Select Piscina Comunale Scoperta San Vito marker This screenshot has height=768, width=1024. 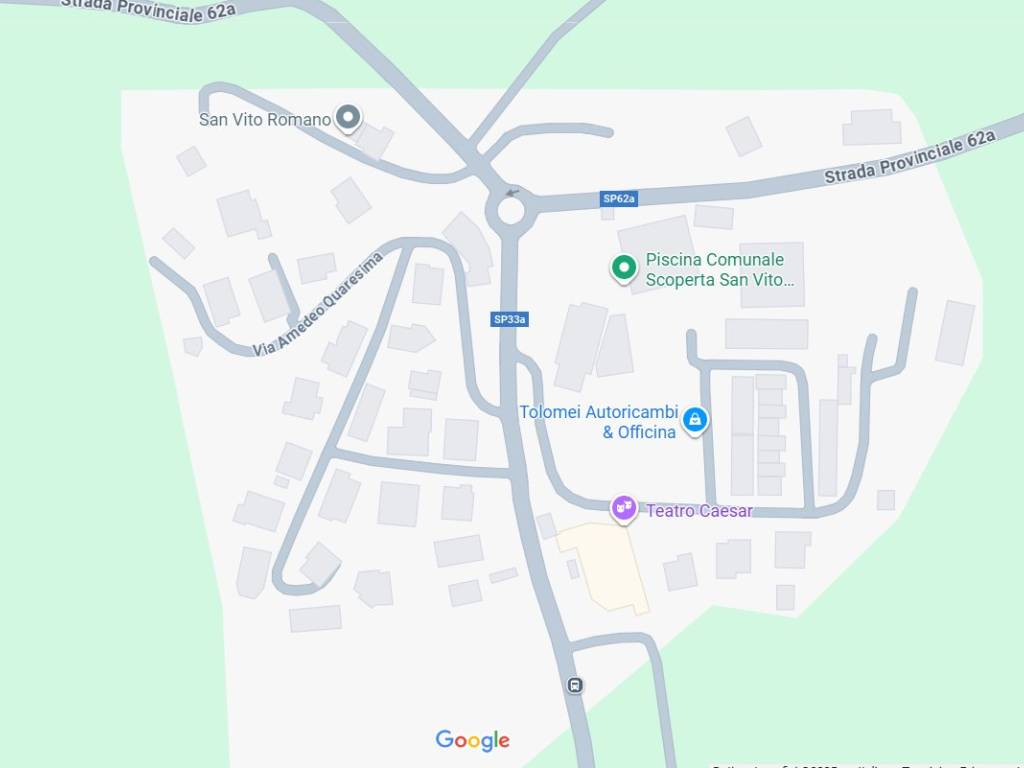tap(624, 267)
